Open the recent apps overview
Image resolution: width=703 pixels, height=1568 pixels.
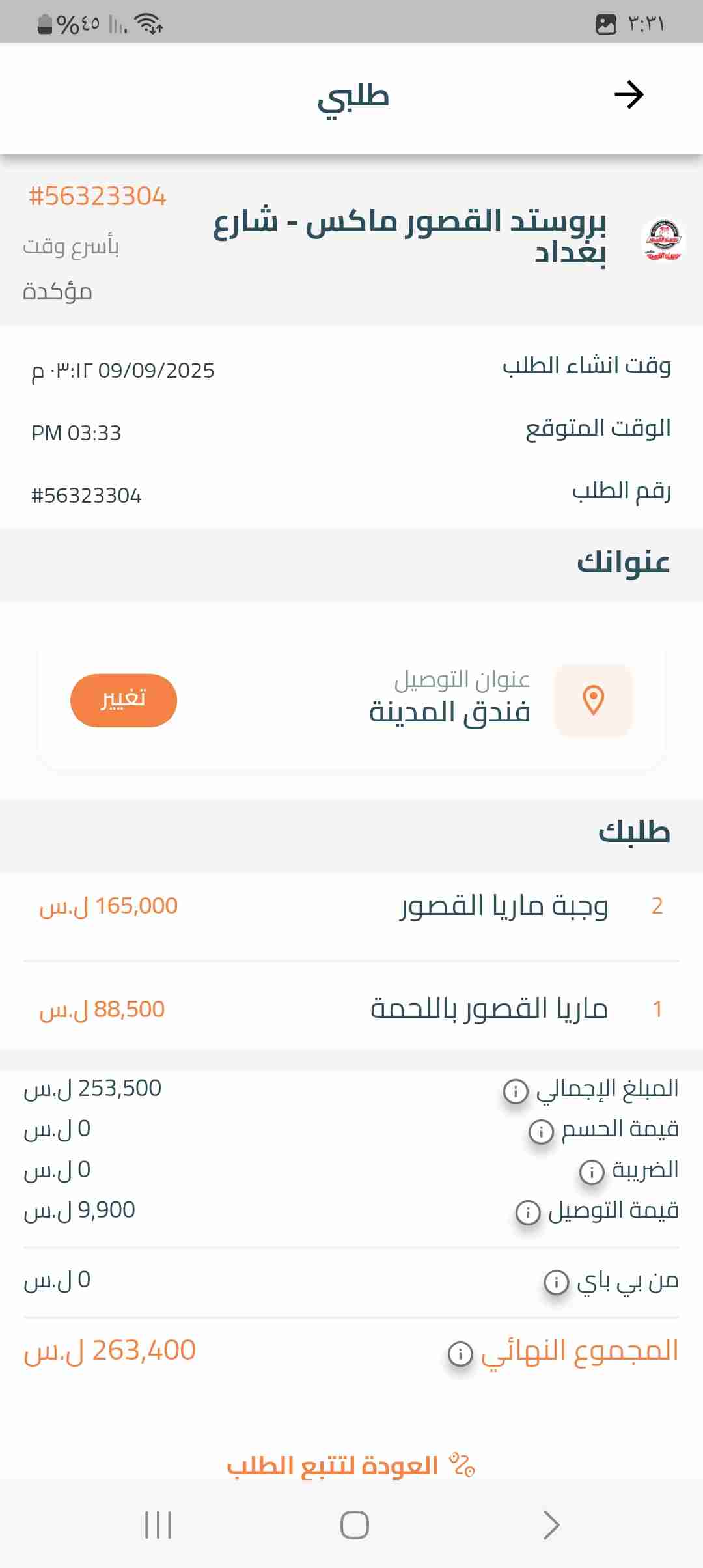coord(158,1524)
